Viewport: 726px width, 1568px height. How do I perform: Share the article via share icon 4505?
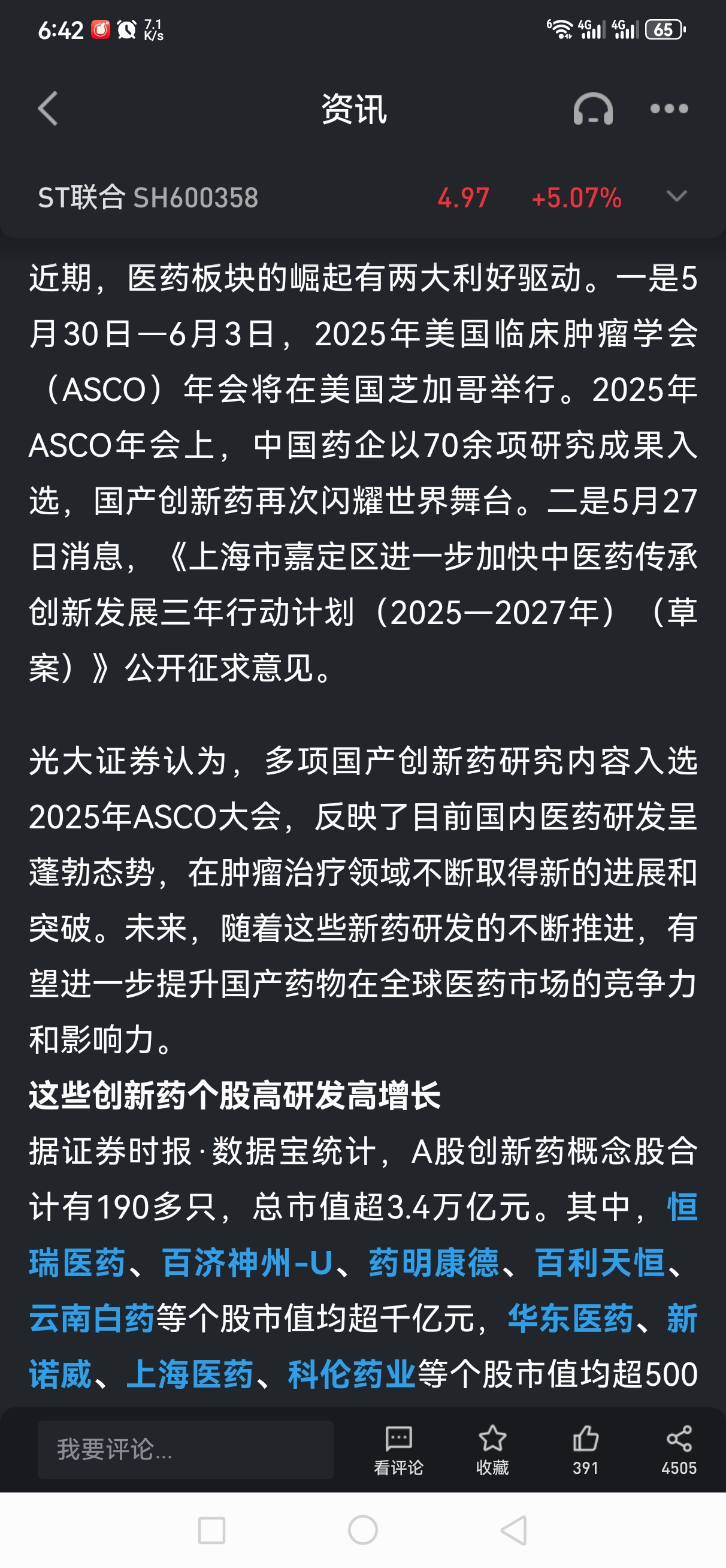[679, 1451]
